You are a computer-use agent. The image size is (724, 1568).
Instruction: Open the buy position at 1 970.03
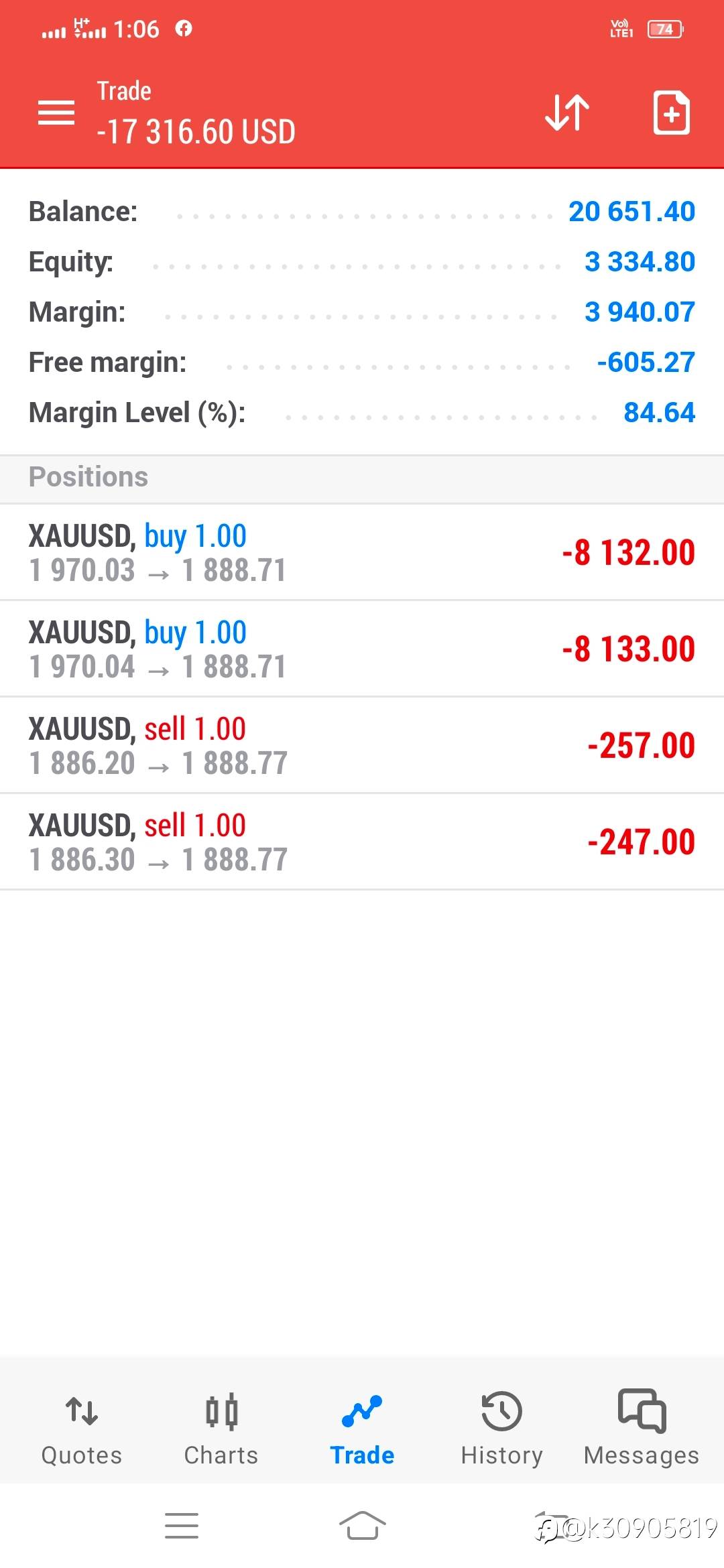pos(362,552)
